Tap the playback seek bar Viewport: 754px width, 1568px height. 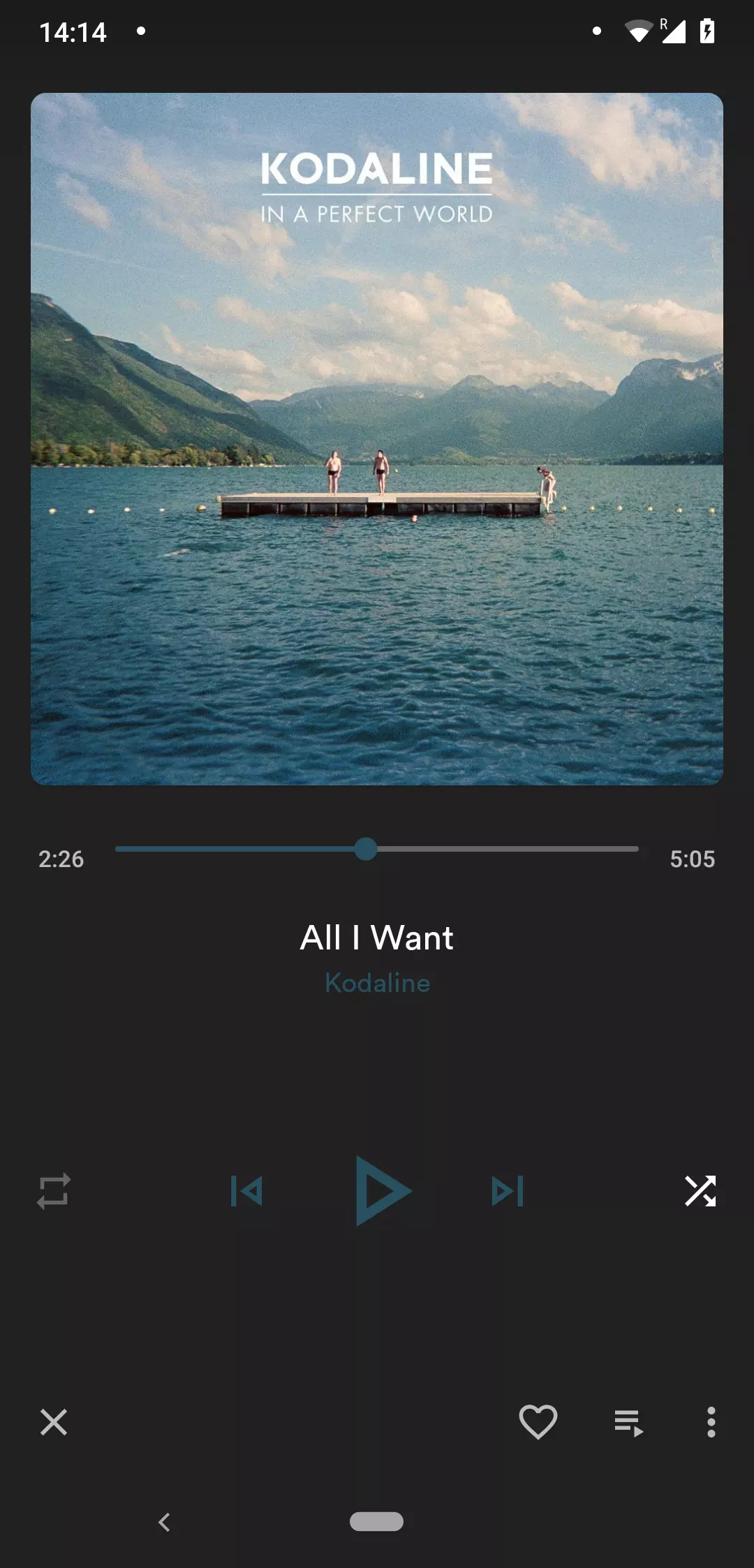click(x=377, y=849)
